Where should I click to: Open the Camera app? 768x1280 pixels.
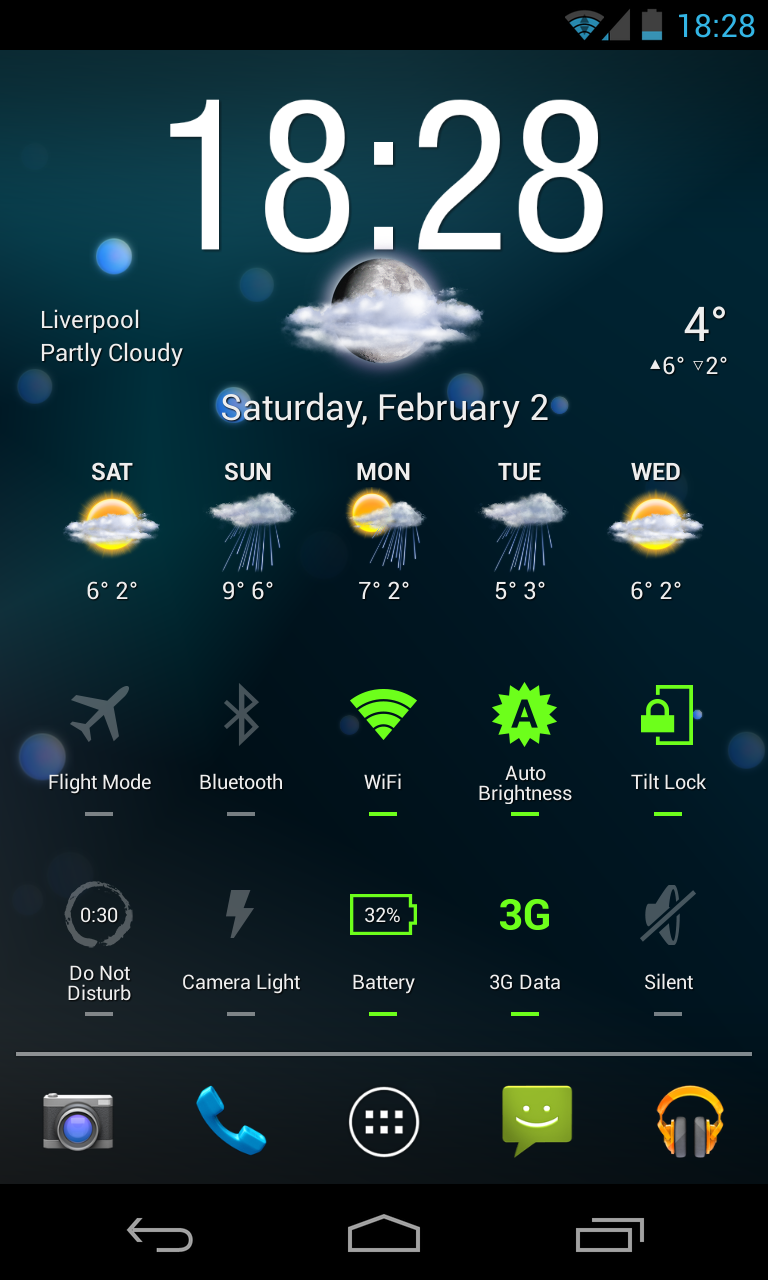click(78, 1121)
